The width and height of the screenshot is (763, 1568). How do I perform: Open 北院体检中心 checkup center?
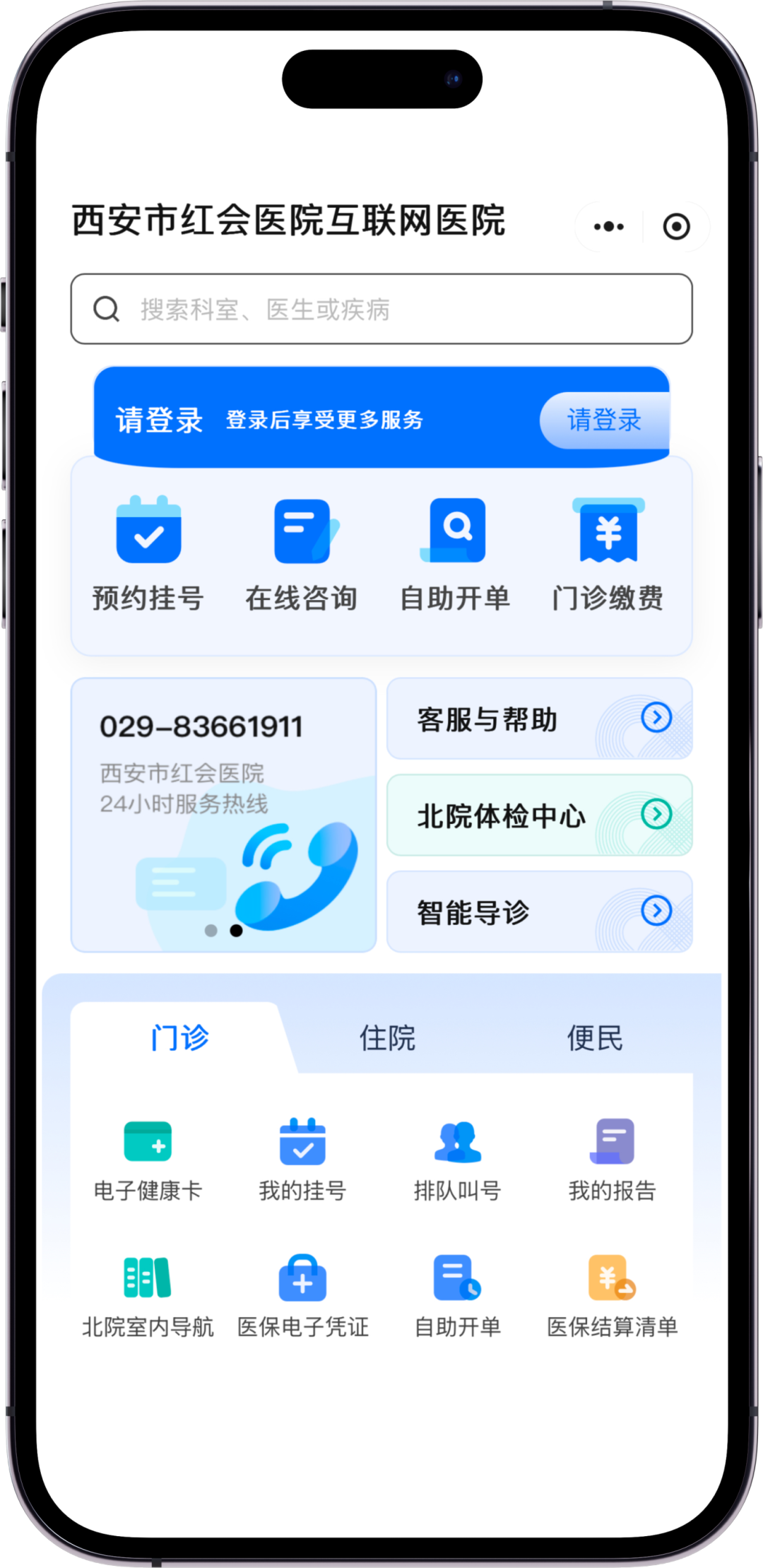click(x=540, y=815)
